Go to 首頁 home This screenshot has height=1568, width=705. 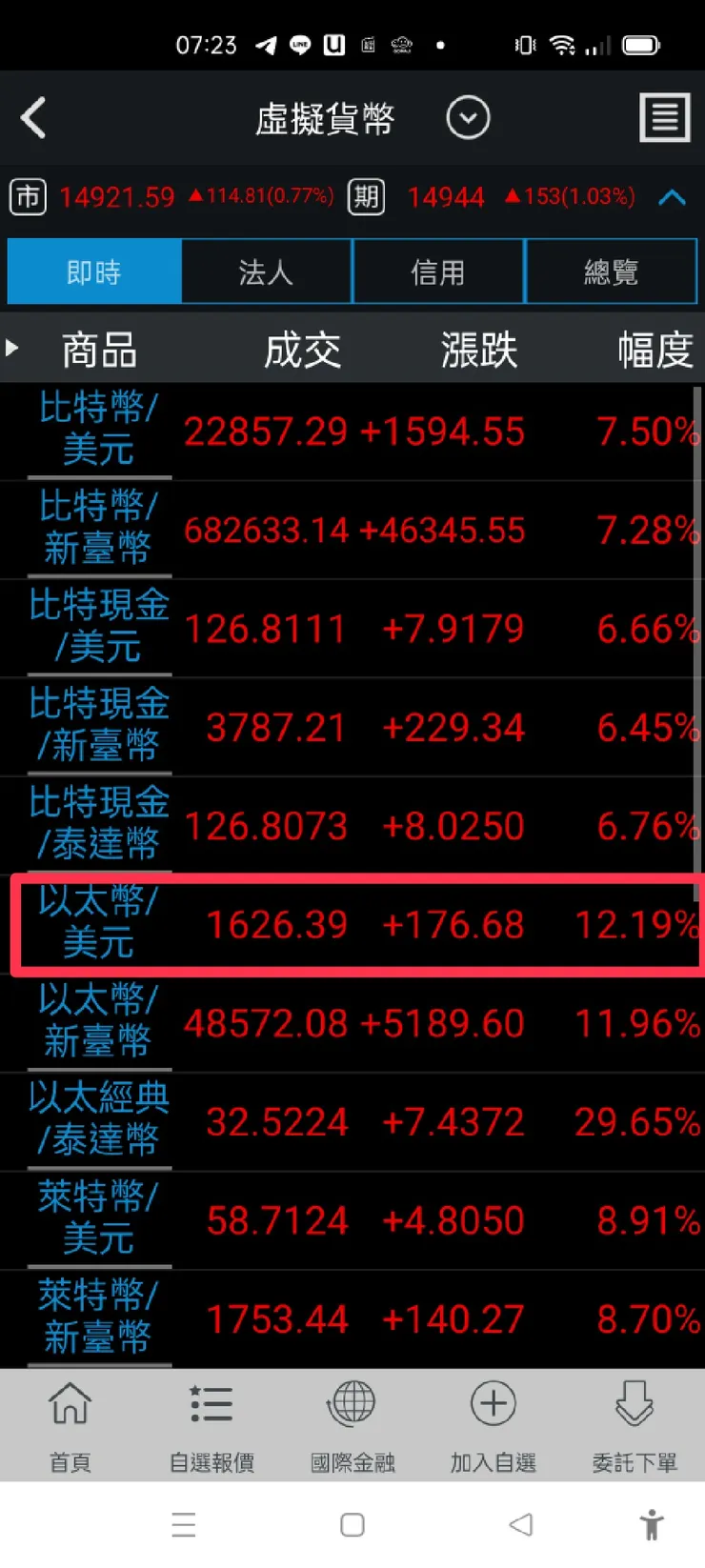coord(70,1425)
